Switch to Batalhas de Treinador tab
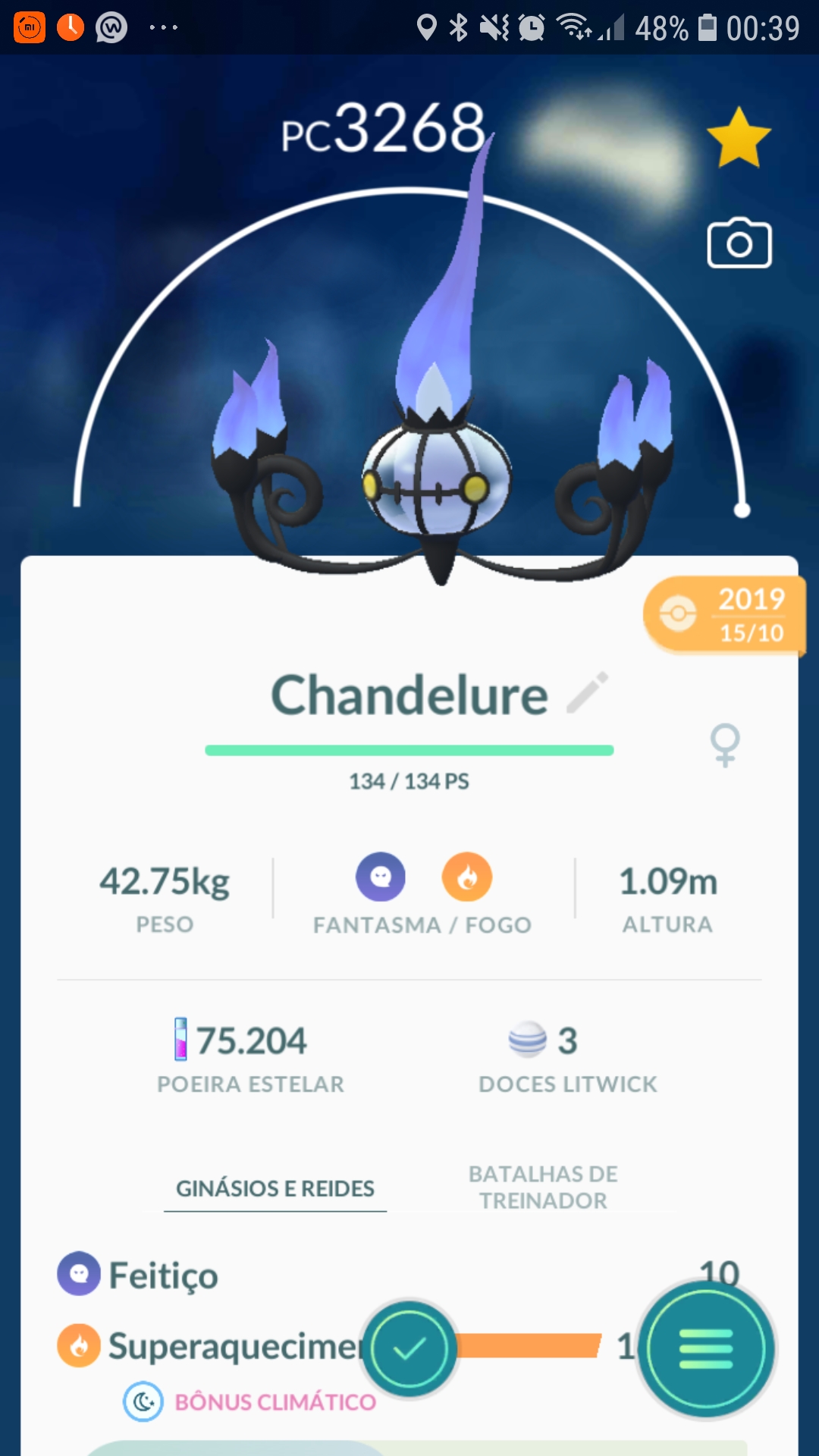The width and height of the screenshot is (819, 1456). tap(543, 1188)
